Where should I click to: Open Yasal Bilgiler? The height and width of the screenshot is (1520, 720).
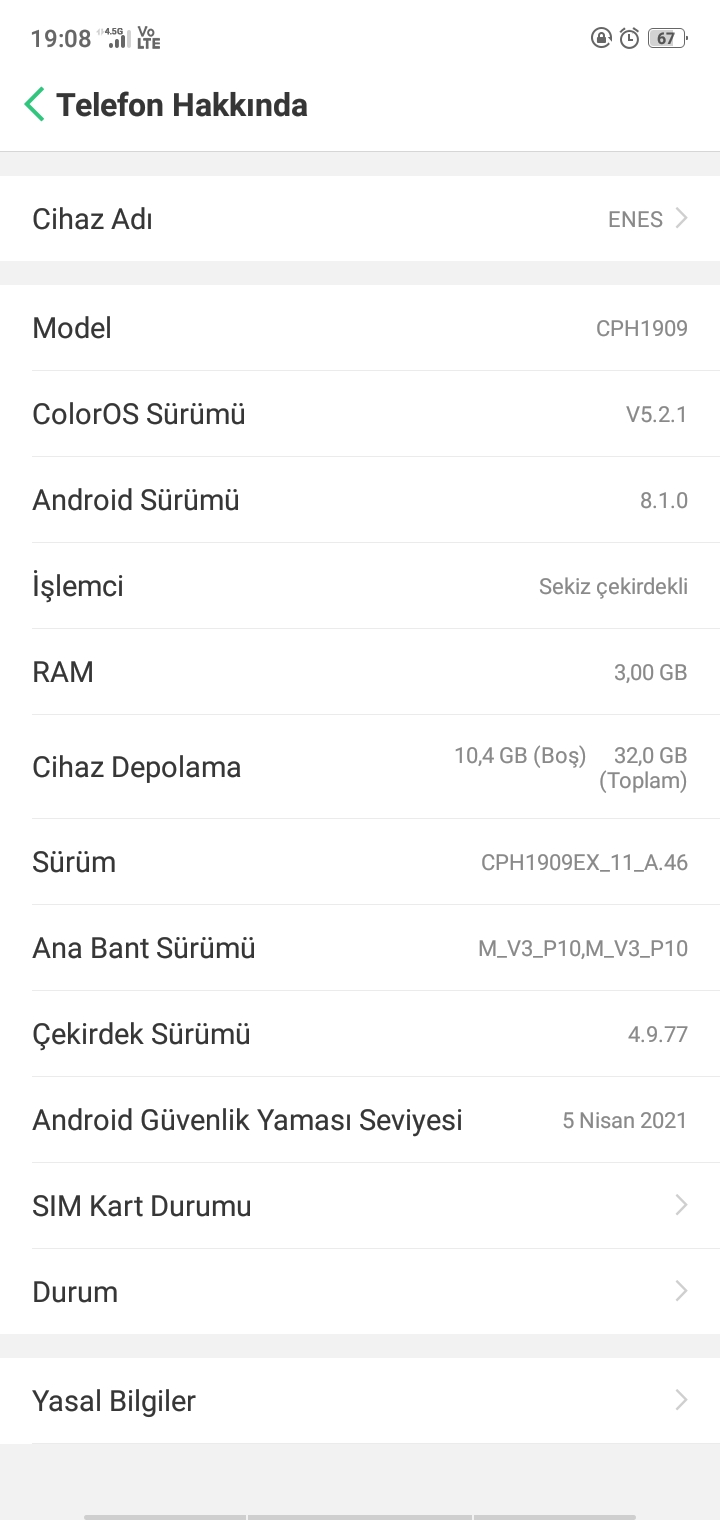click(360, 1401)
